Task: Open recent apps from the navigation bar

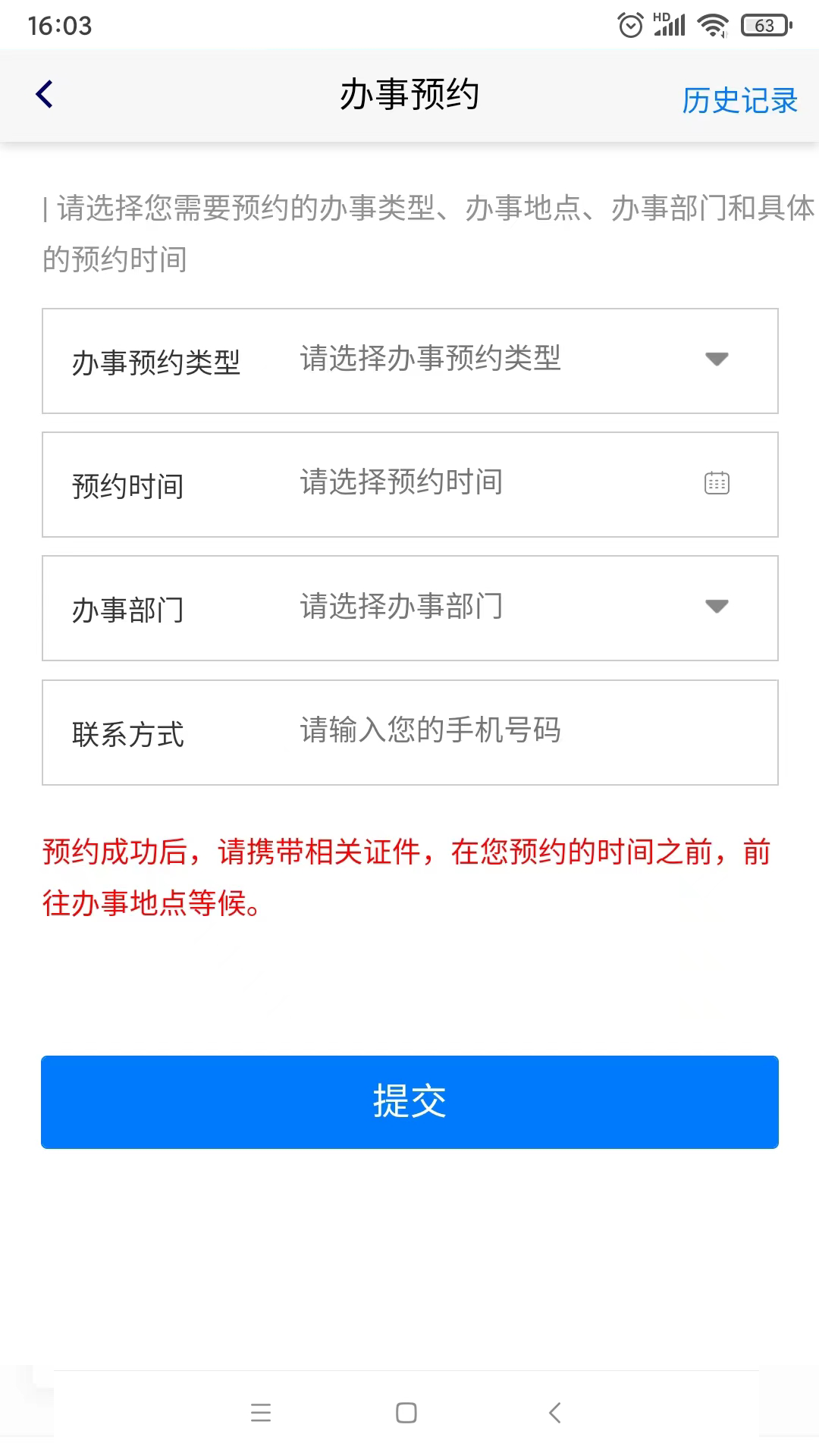Action: [261, 1412]
